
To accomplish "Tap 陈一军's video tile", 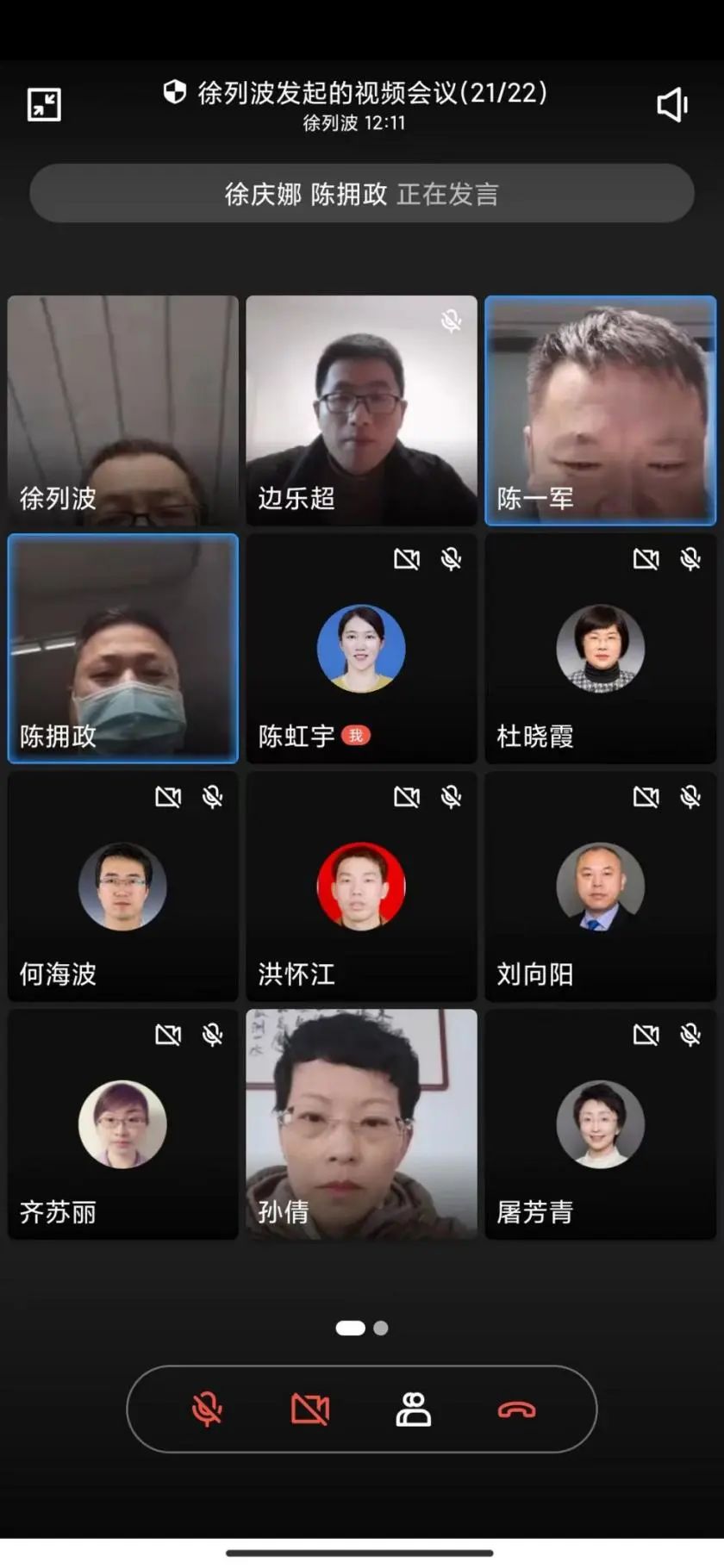I will [x=601, y=411].
